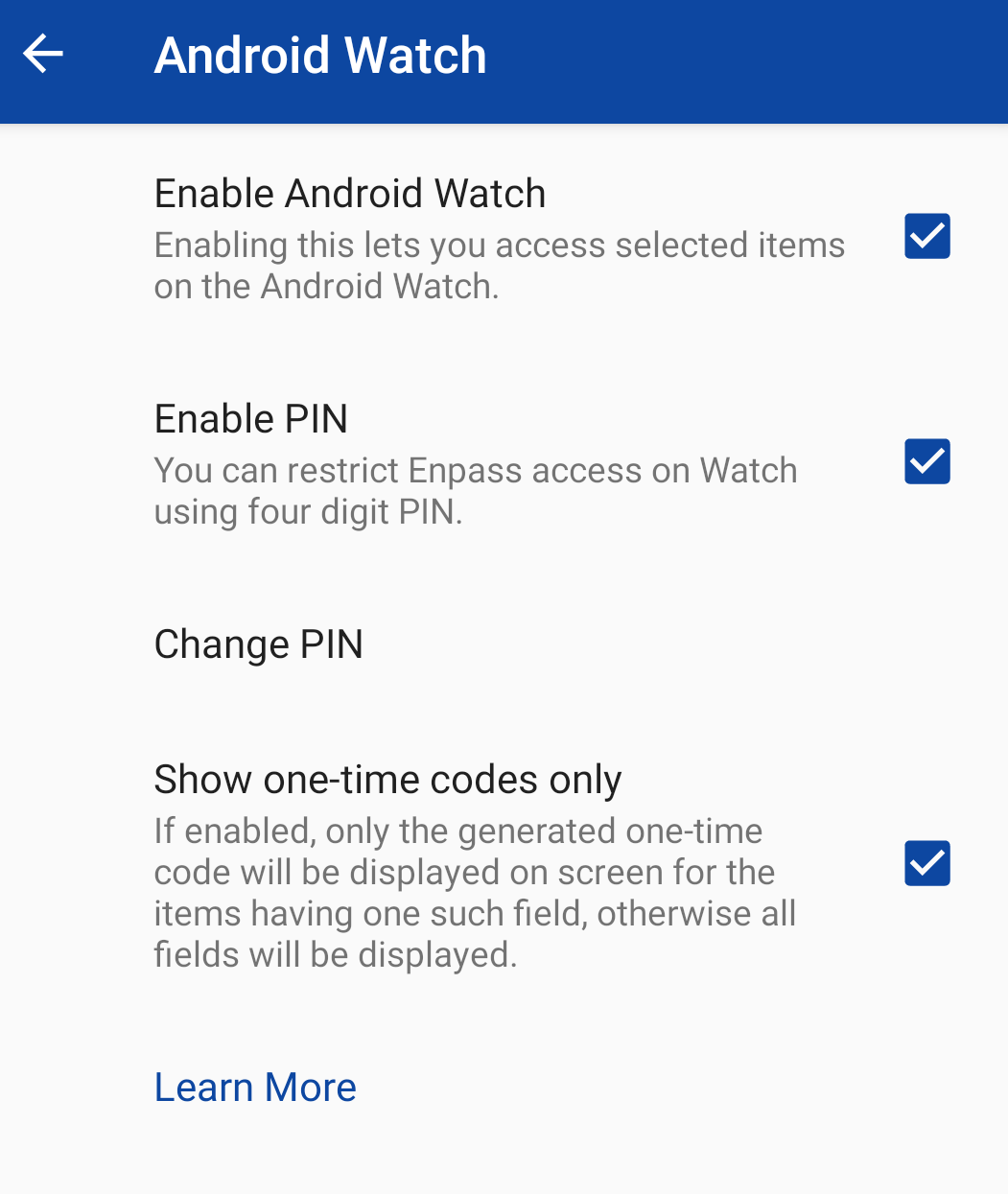Tap Change PIN to set a new PIN
The height and width of the screenshot is (1194, 1008).
[x=258, y=644]
